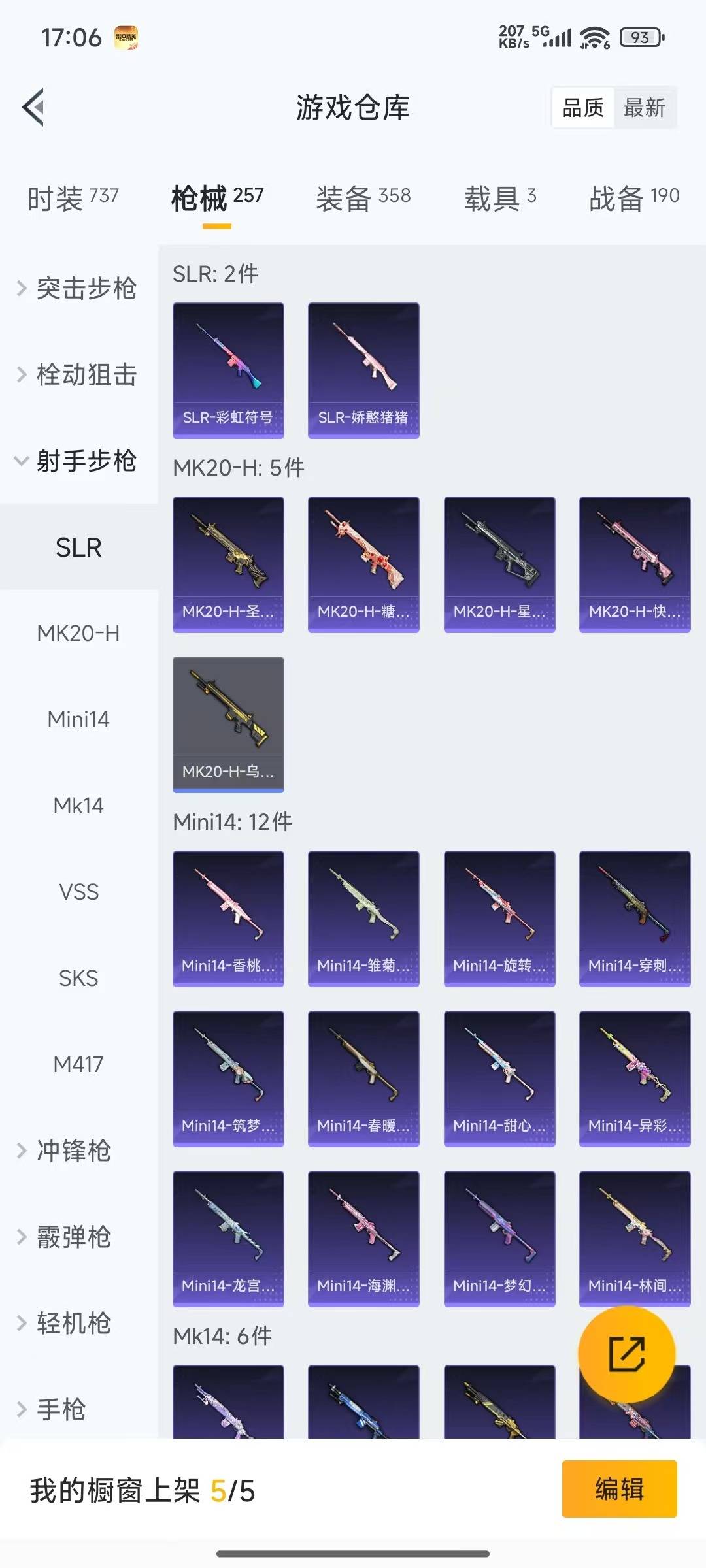Viewport: 706px width, 1568px height.
Task: Select Mini14 in the sidebar
Action: pyautogui.click(x=78, y=719)
